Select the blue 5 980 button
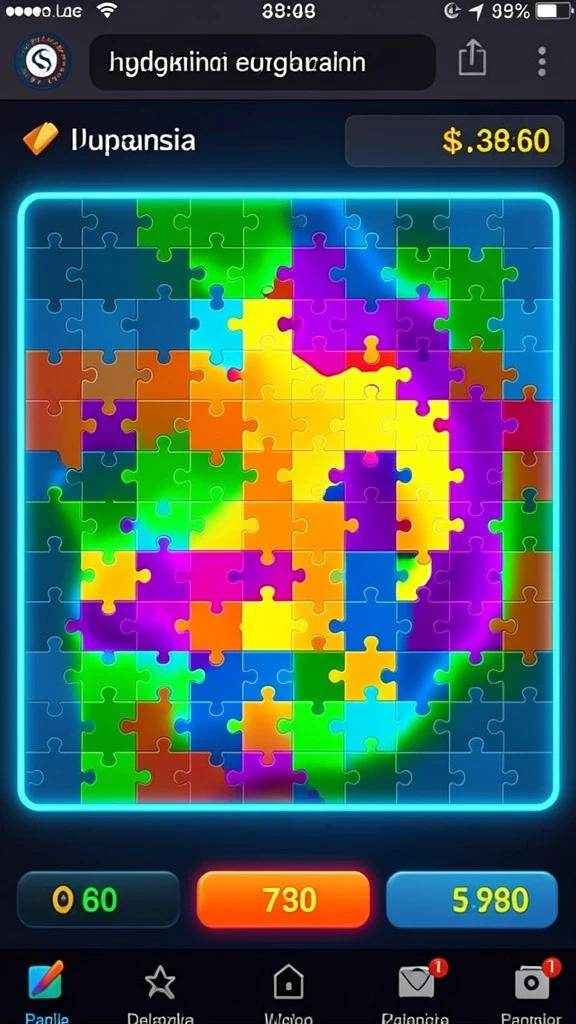 [472, 900]
